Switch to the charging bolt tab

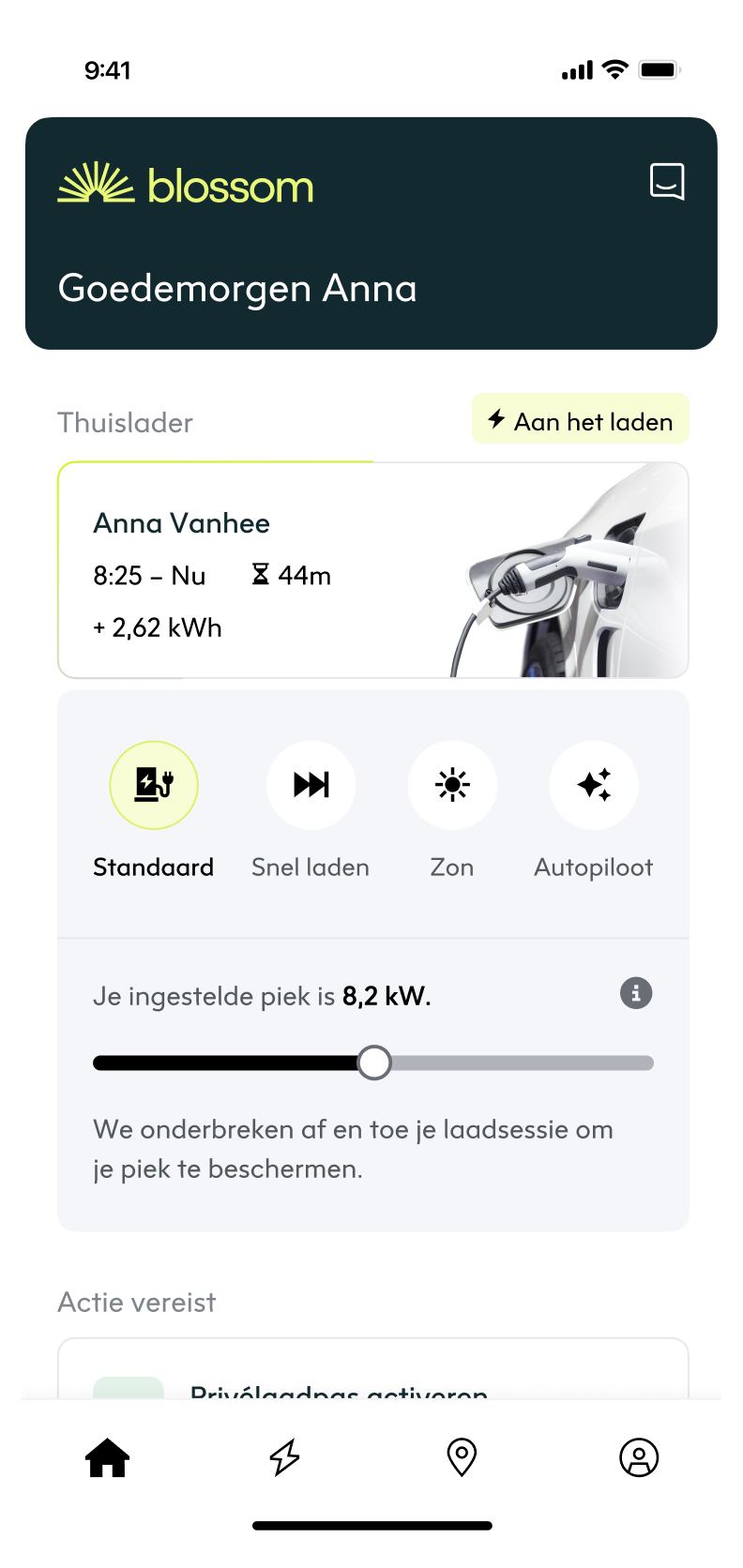tap(285, 1457)
